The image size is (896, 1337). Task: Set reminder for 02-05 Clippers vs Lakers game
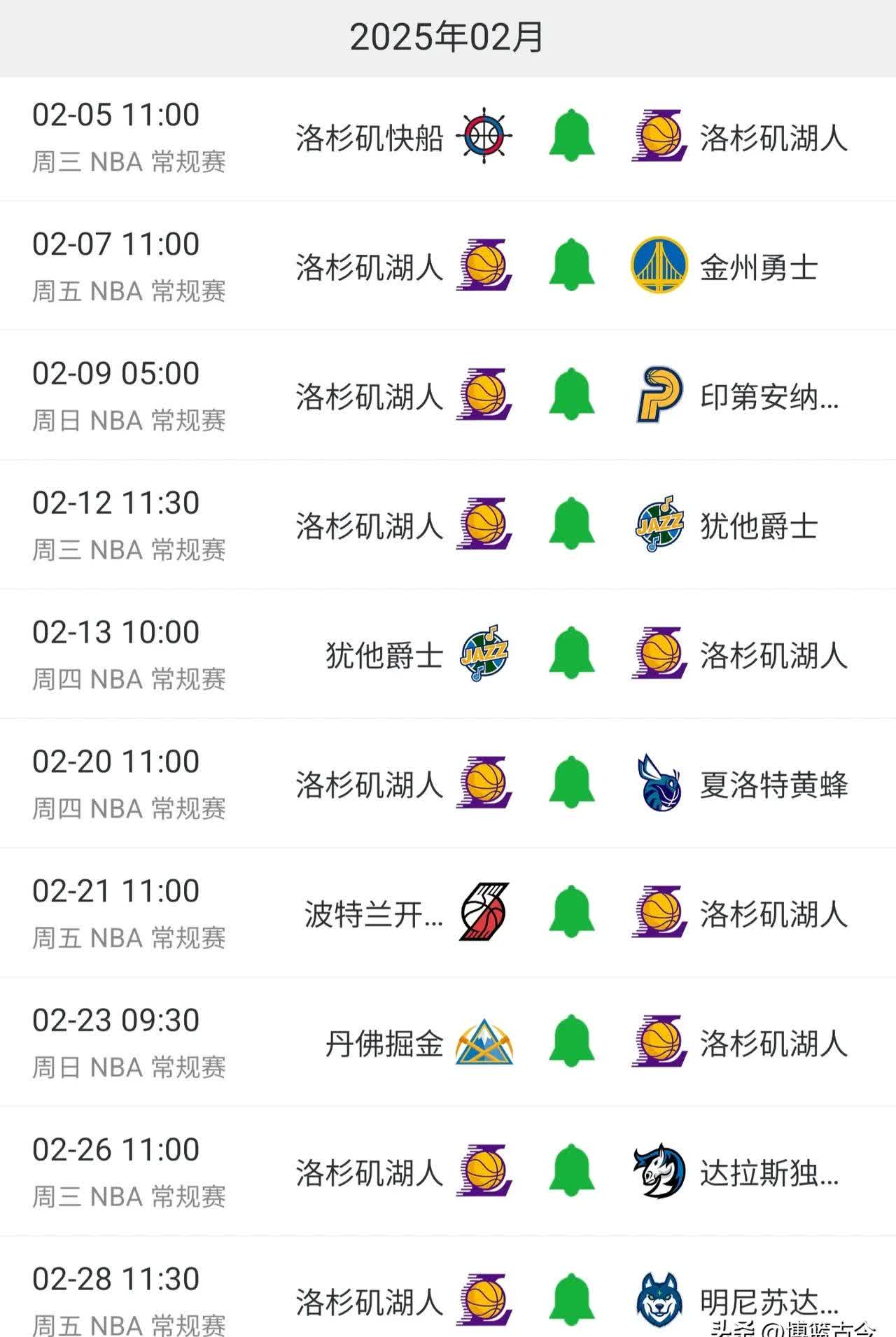pos(571,135)
